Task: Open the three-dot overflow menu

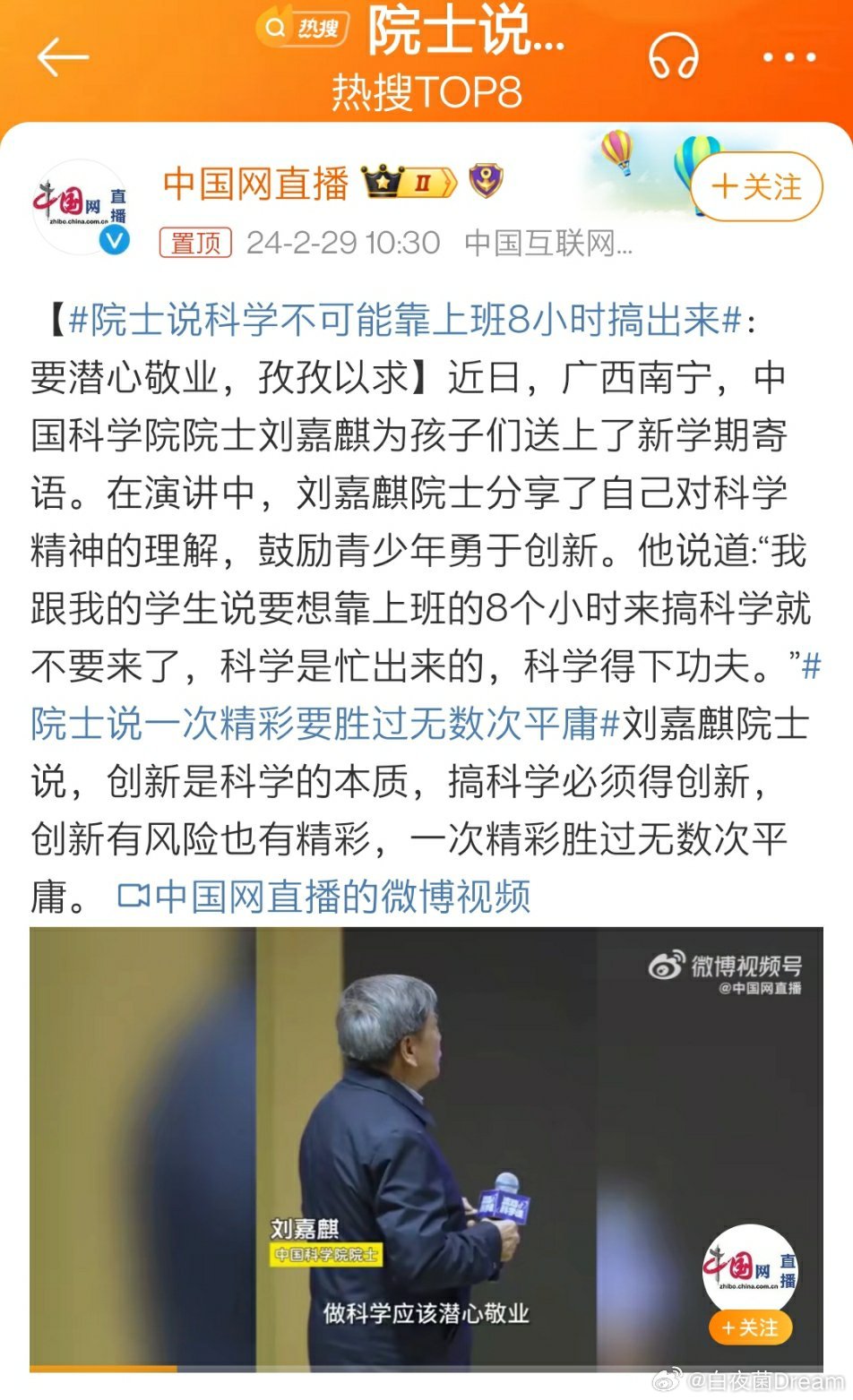Action: (789, 57)
